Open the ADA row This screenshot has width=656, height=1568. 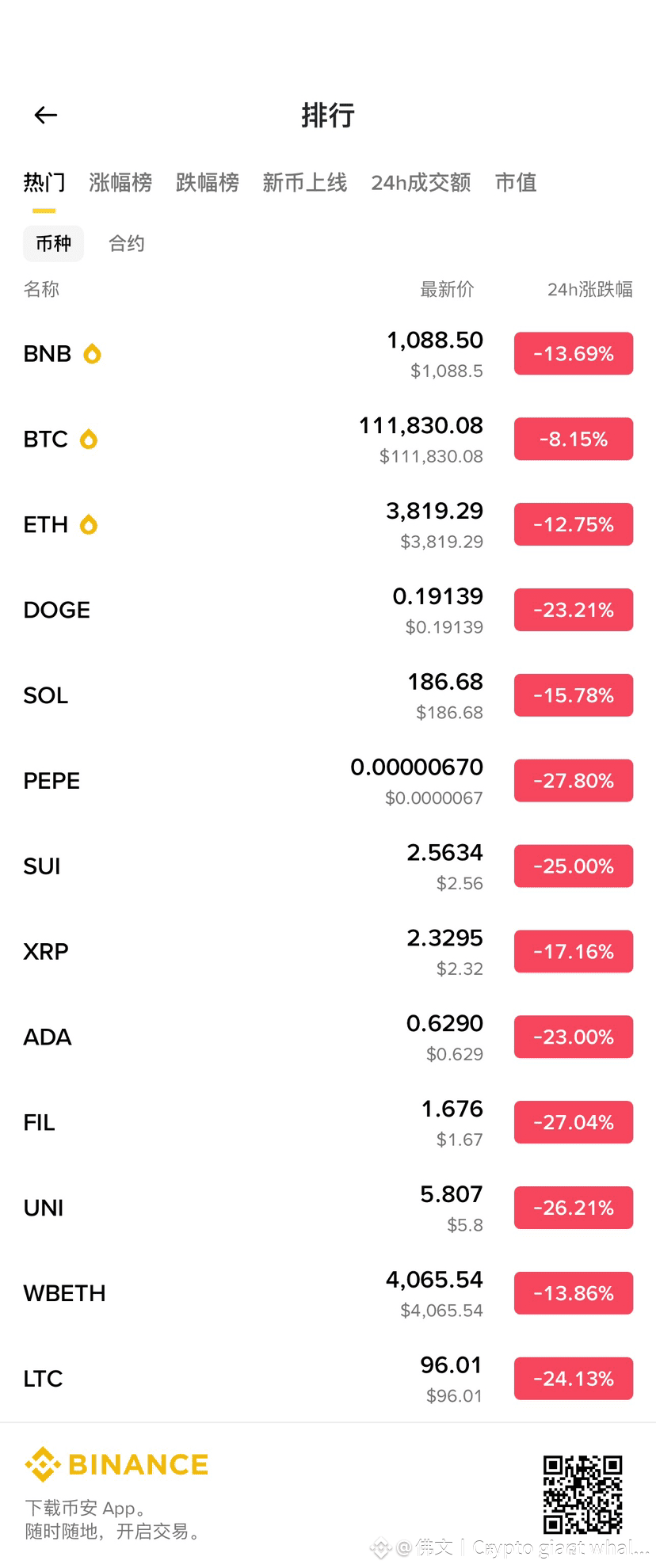click(48, 1037)
